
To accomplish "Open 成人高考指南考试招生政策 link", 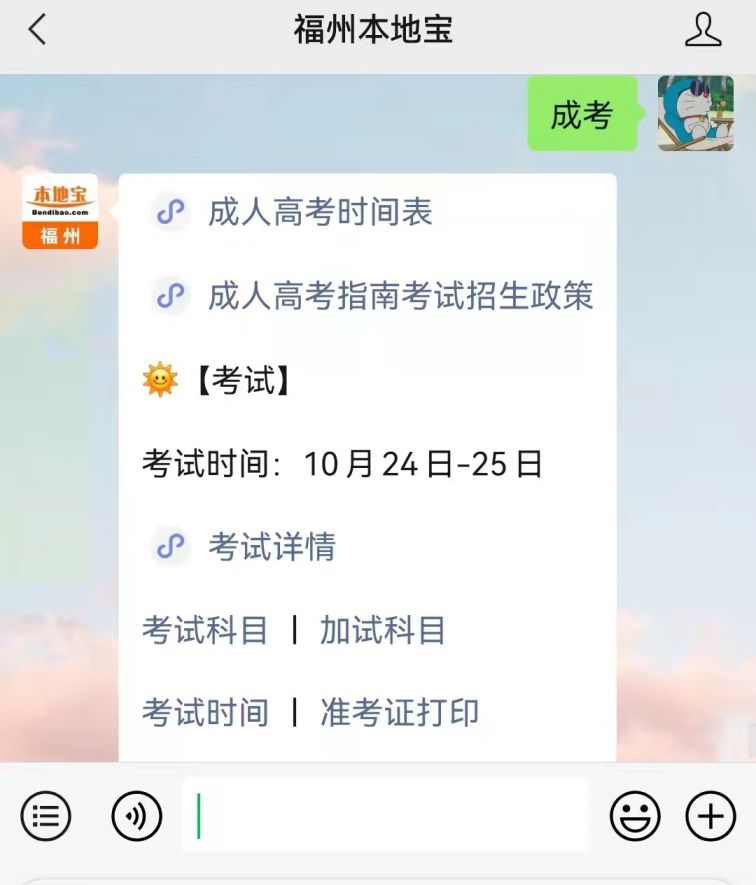I will [x=399, y=296].
